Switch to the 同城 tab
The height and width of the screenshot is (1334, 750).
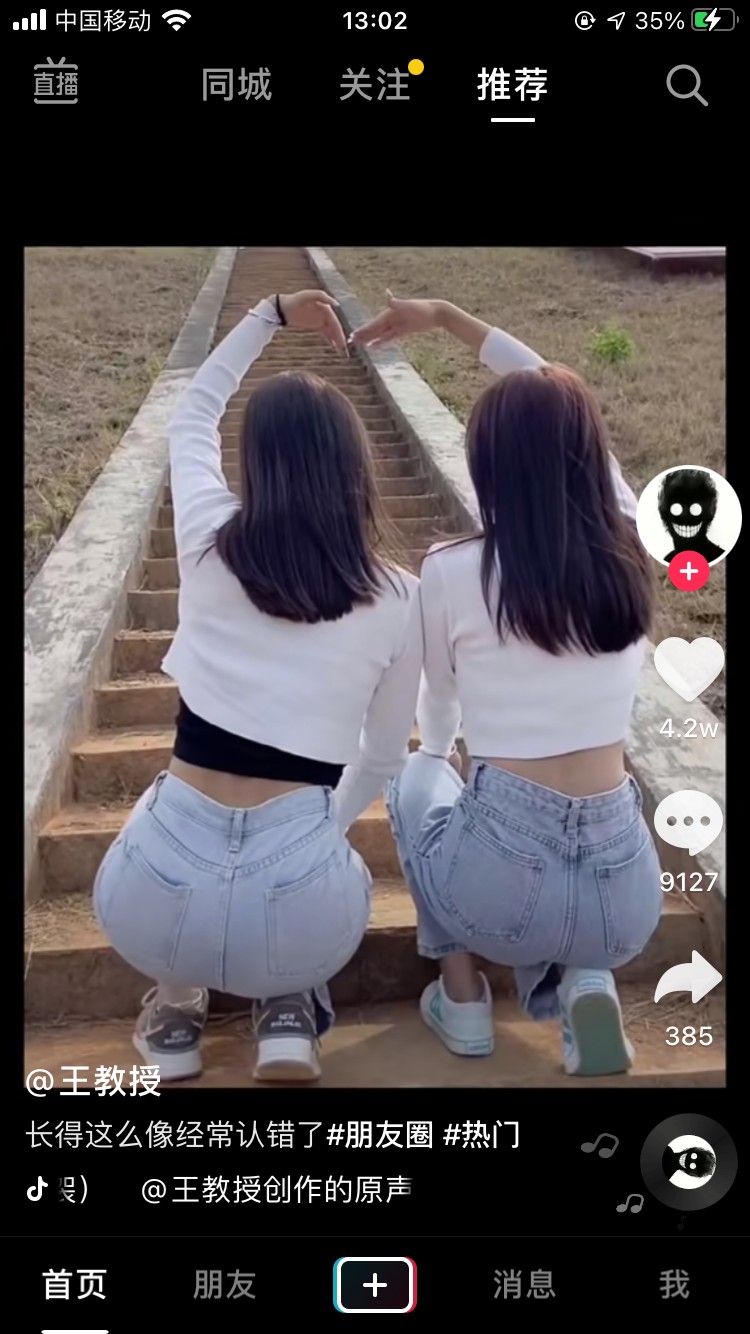click(x=236, y=85)
